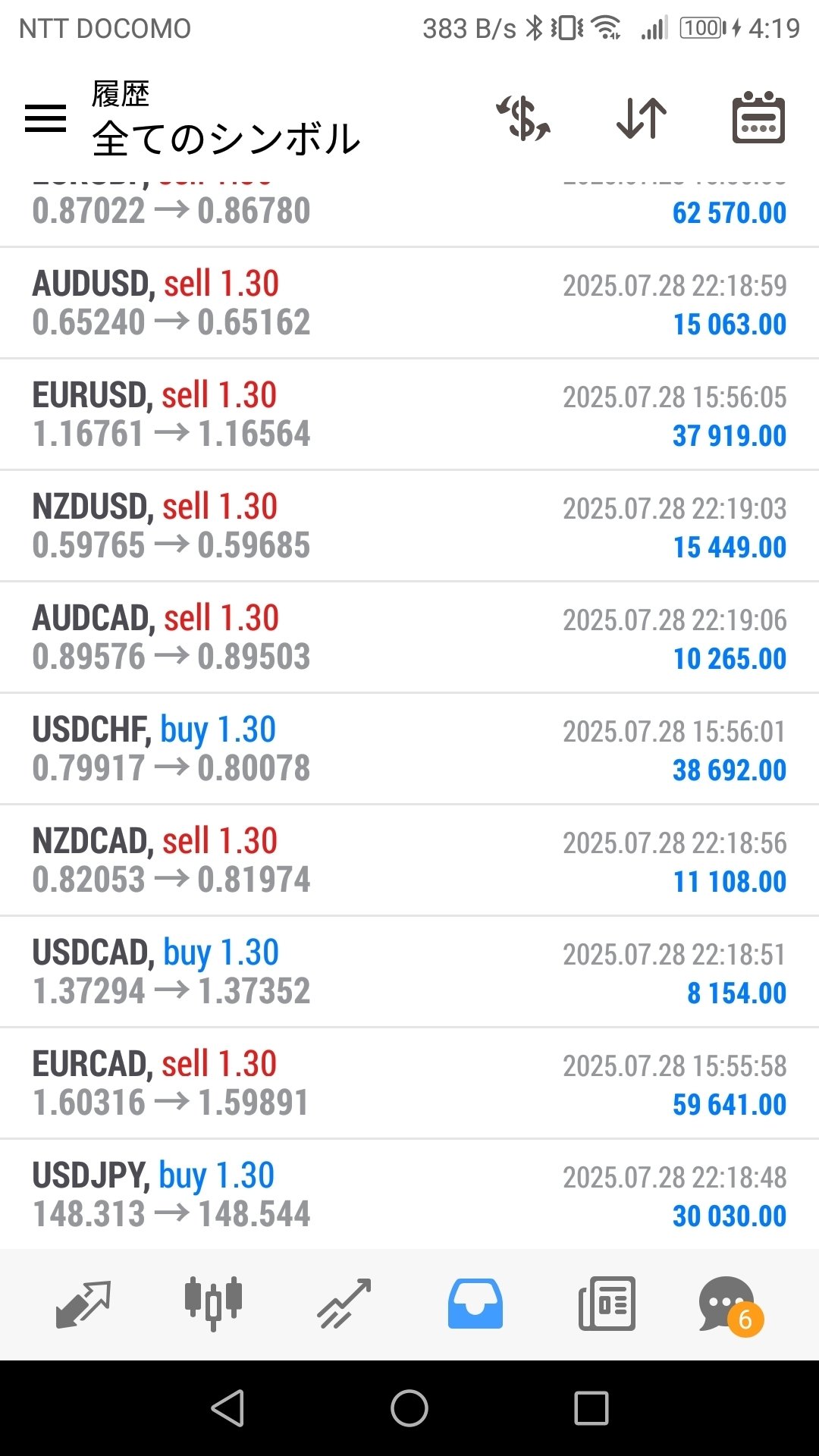Open the NZDCAD sell 1.30 trade

click(409, 861)
